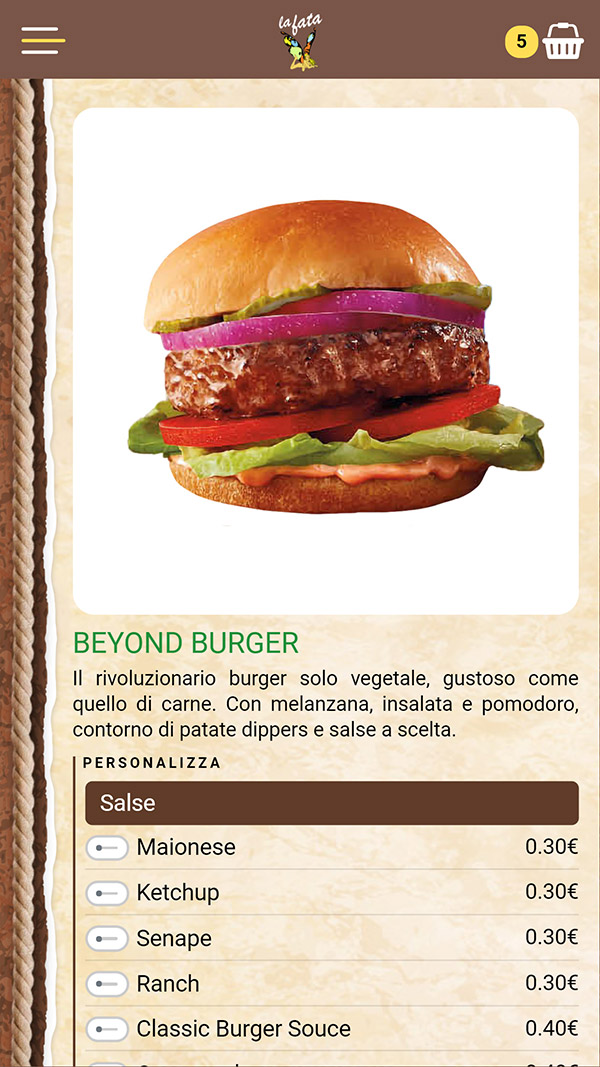Viewport: 600px width, 1067px height.
Task: View the Beyond Burger photo
Action: (326, 361)
